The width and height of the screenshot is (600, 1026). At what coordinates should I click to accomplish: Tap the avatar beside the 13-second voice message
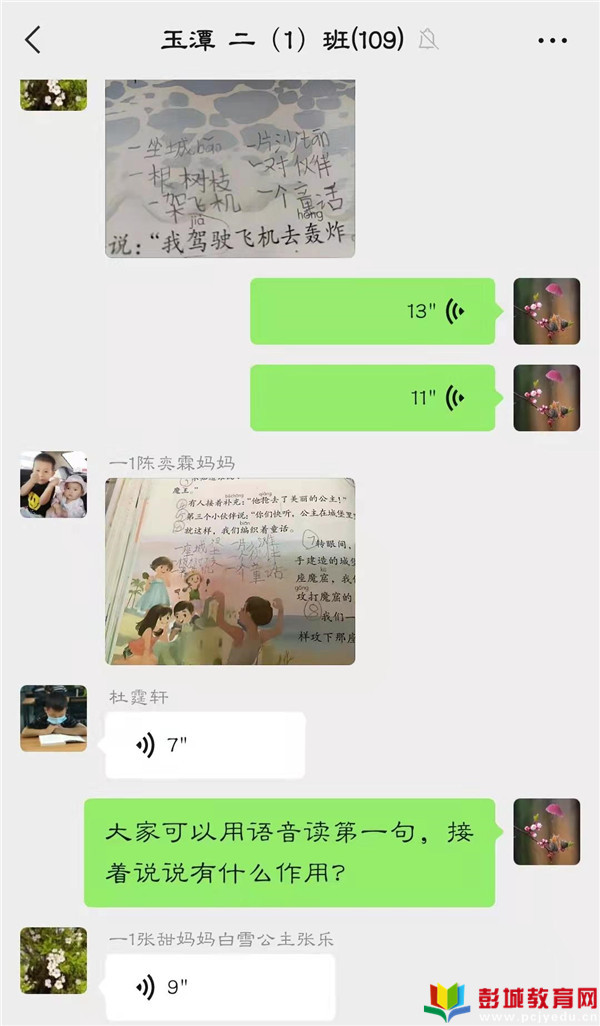pyautogui.click(x=546, y=311)
